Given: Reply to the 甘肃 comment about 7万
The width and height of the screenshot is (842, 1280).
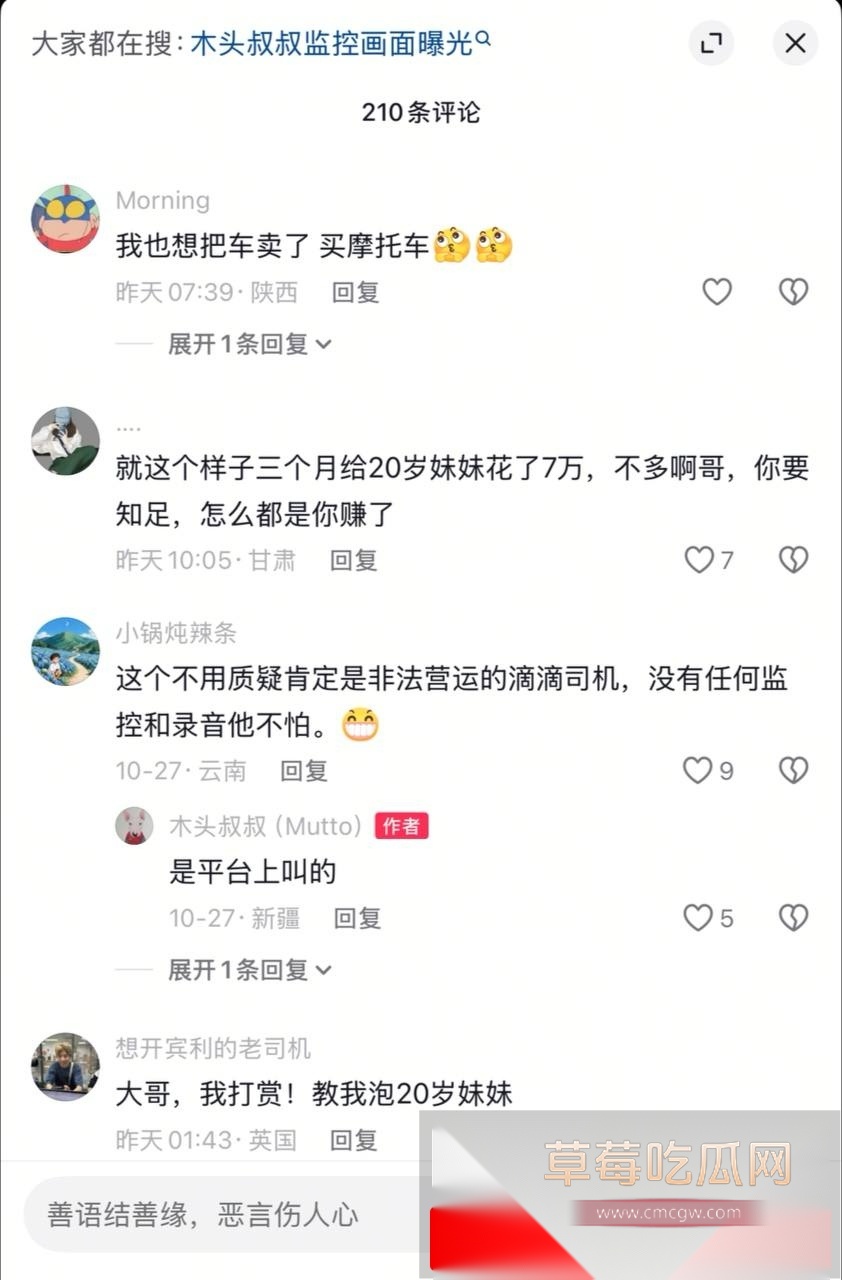Looking at the screenshot, I should click(x=353, y=560).
